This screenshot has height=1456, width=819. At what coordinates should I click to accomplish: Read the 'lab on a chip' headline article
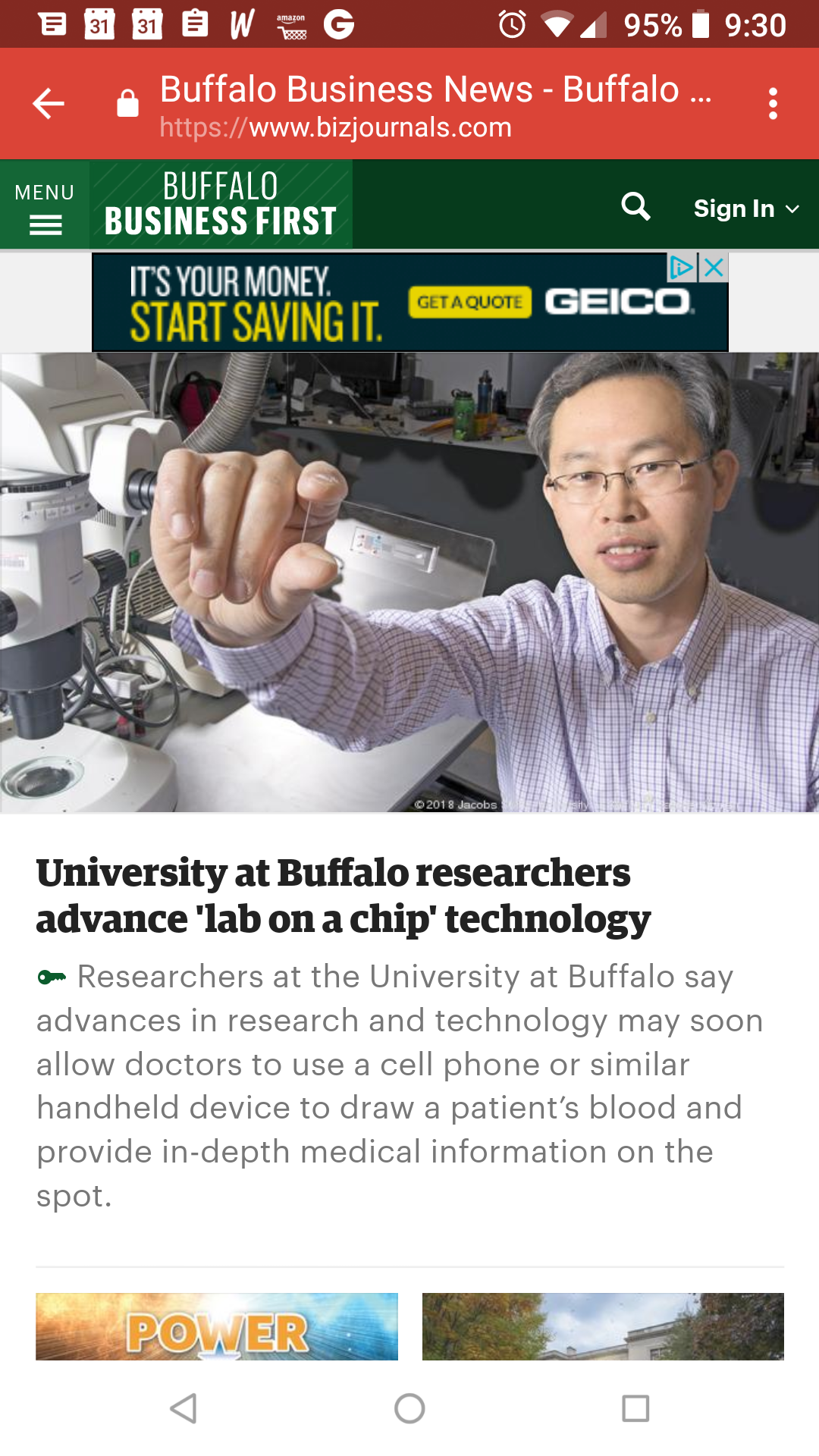pos(343,896)
